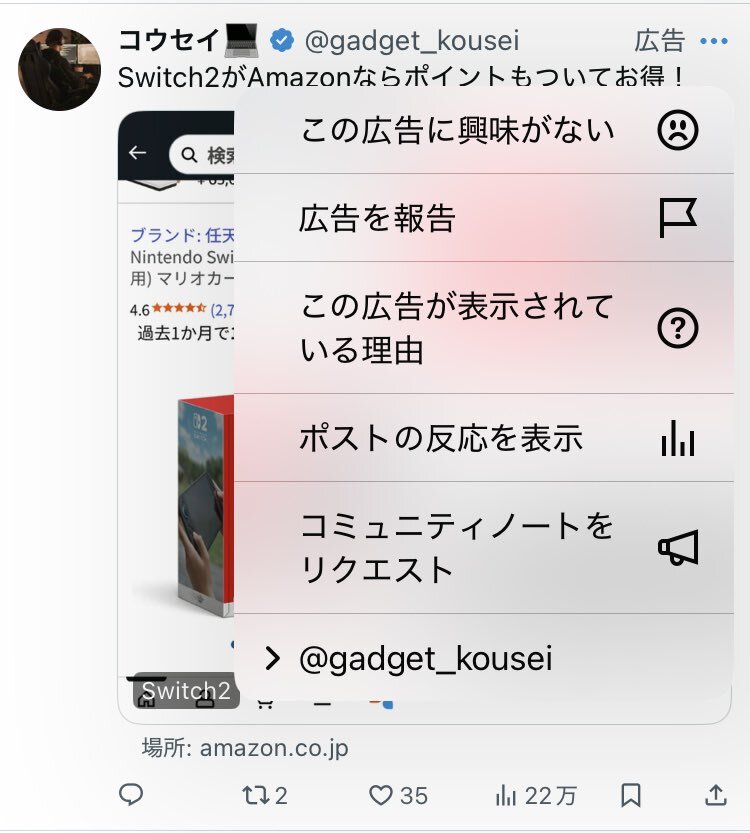Click the share icon at the bottom right

tap(714, 794)
